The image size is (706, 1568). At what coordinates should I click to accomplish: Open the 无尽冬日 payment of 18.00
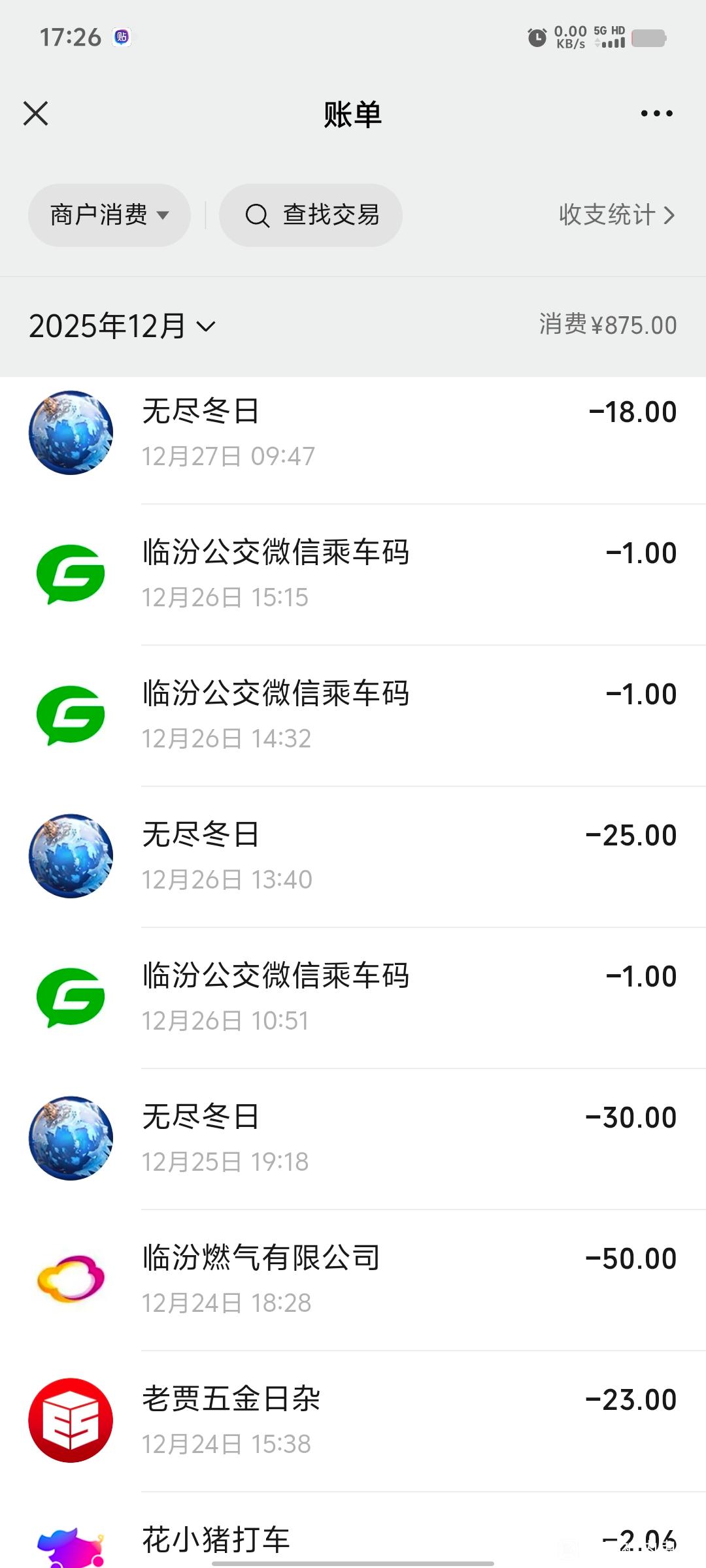[353, 433]
